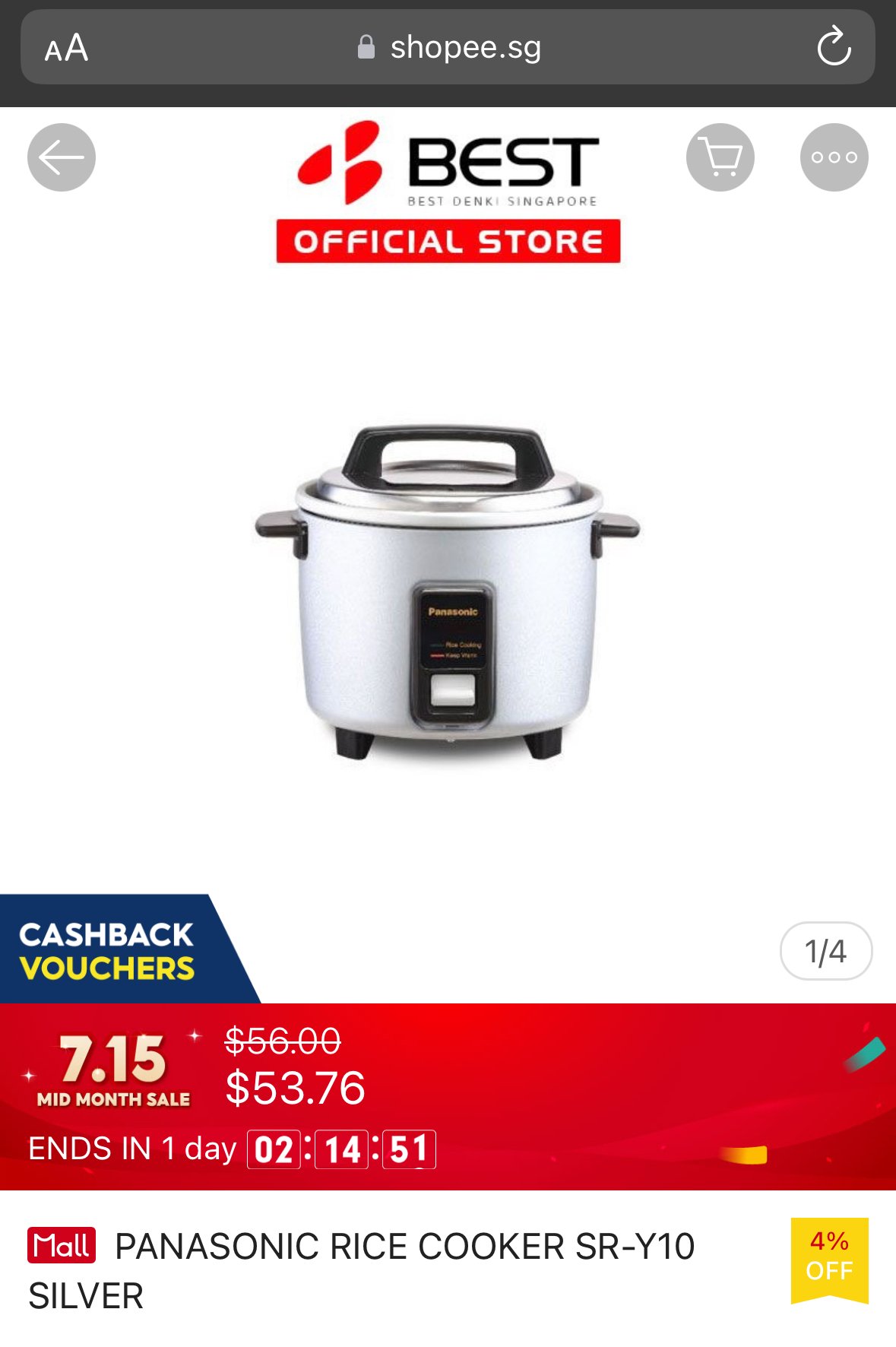Open the rice cooker product image
This screenshot has width=896, height=1347.
coord(448,593)
